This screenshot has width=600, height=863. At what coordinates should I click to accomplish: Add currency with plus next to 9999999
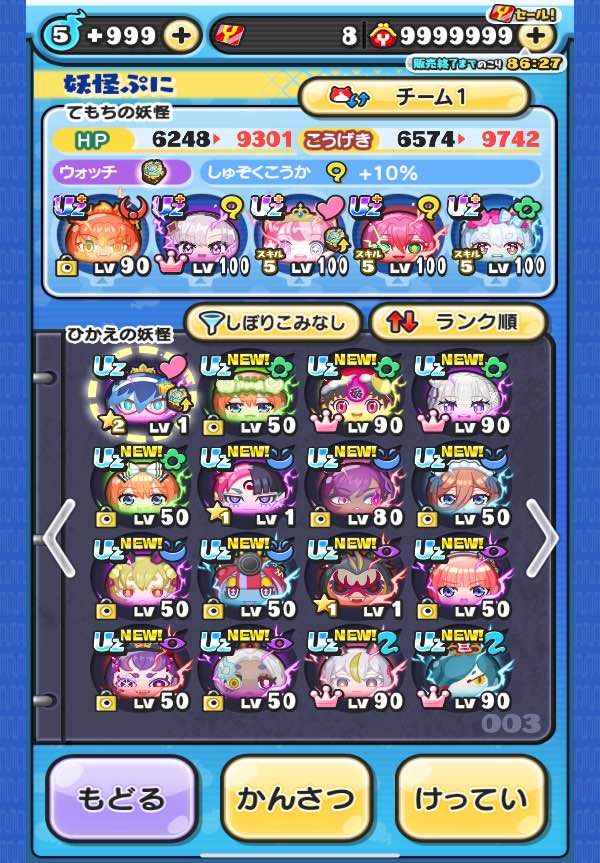(537, 36)
